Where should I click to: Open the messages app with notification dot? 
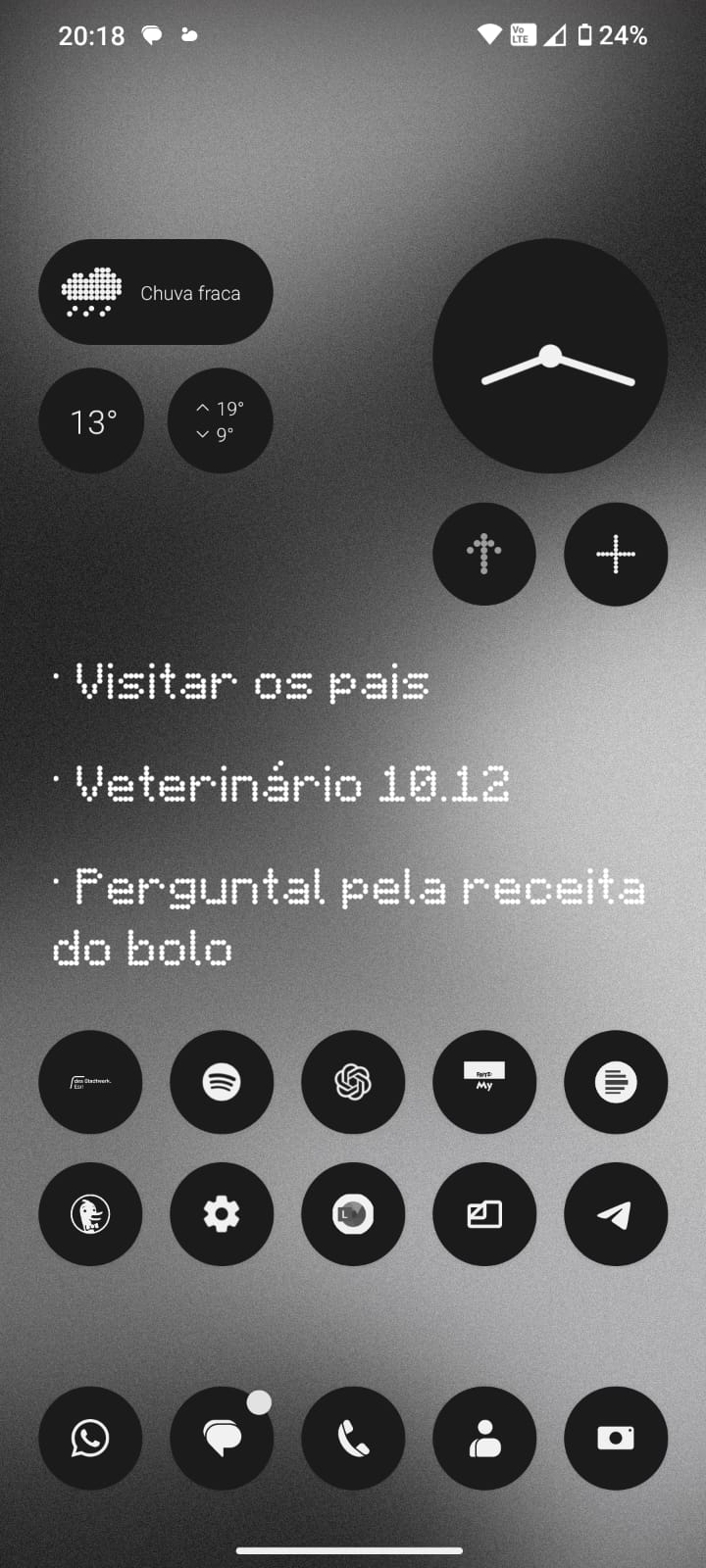coord(222,1438)
